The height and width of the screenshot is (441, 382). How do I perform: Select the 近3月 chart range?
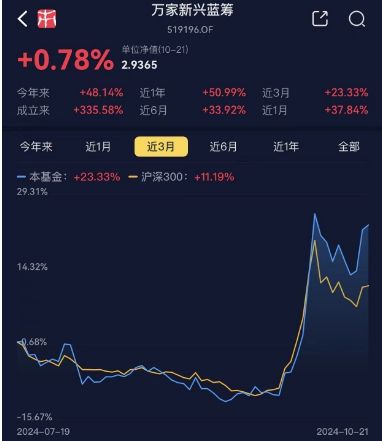(161, 146)
